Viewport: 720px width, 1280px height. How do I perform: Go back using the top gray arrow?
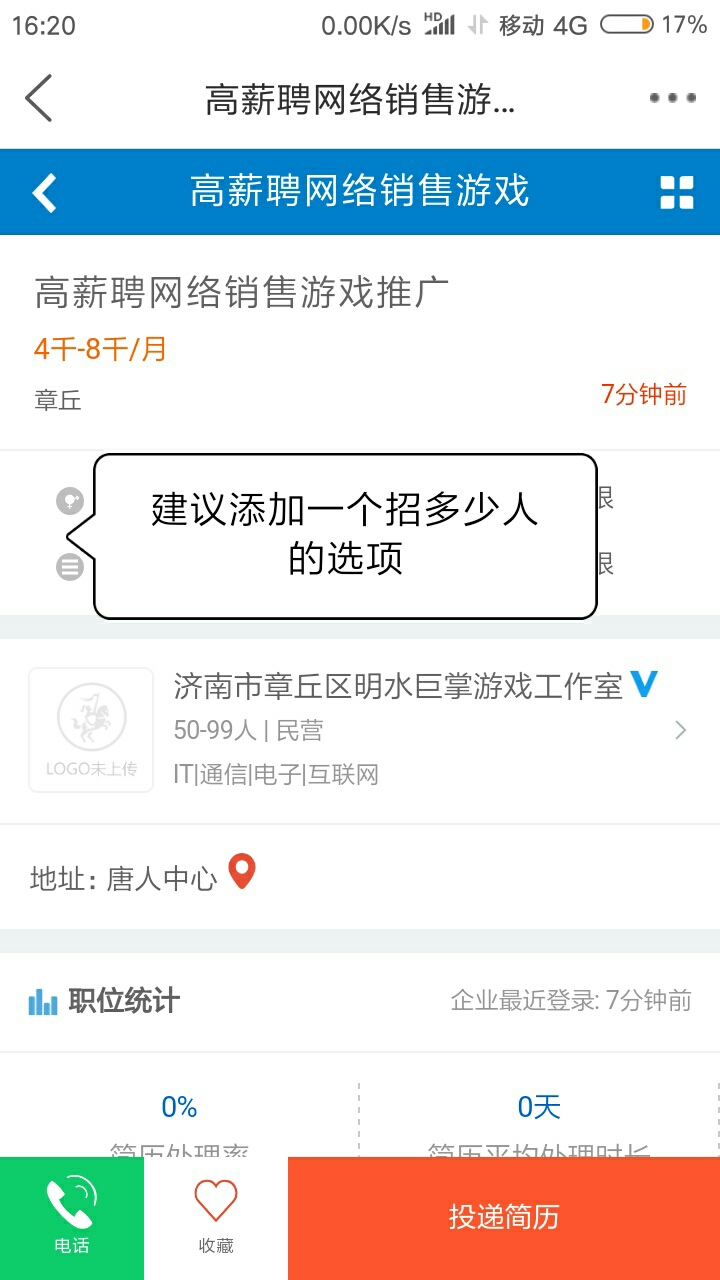coord(38,98)
